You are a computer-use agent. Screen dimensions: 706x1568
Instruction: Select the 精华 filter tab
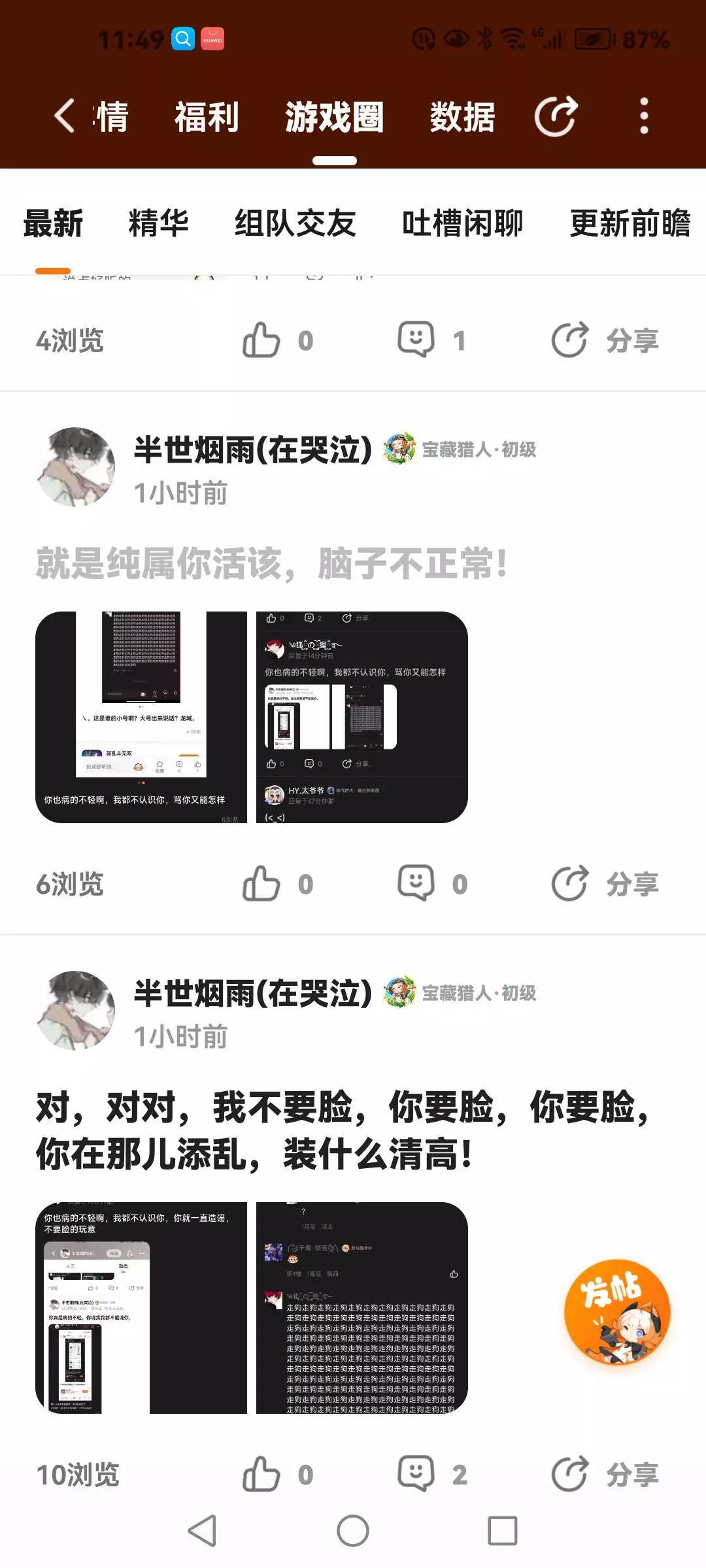159,223
